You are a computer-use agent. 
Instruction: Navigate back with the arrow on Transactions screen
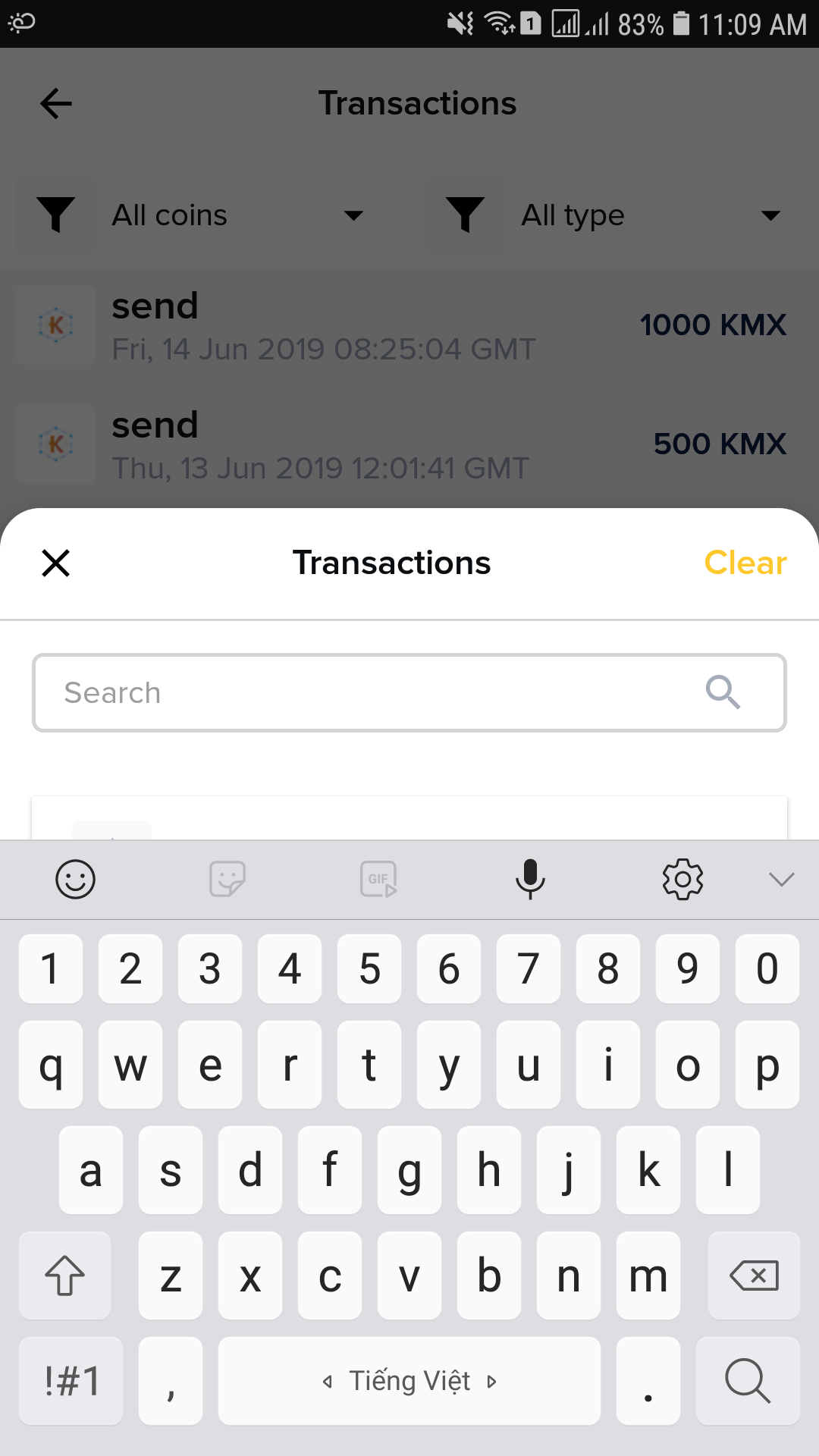tap(55, 103)
